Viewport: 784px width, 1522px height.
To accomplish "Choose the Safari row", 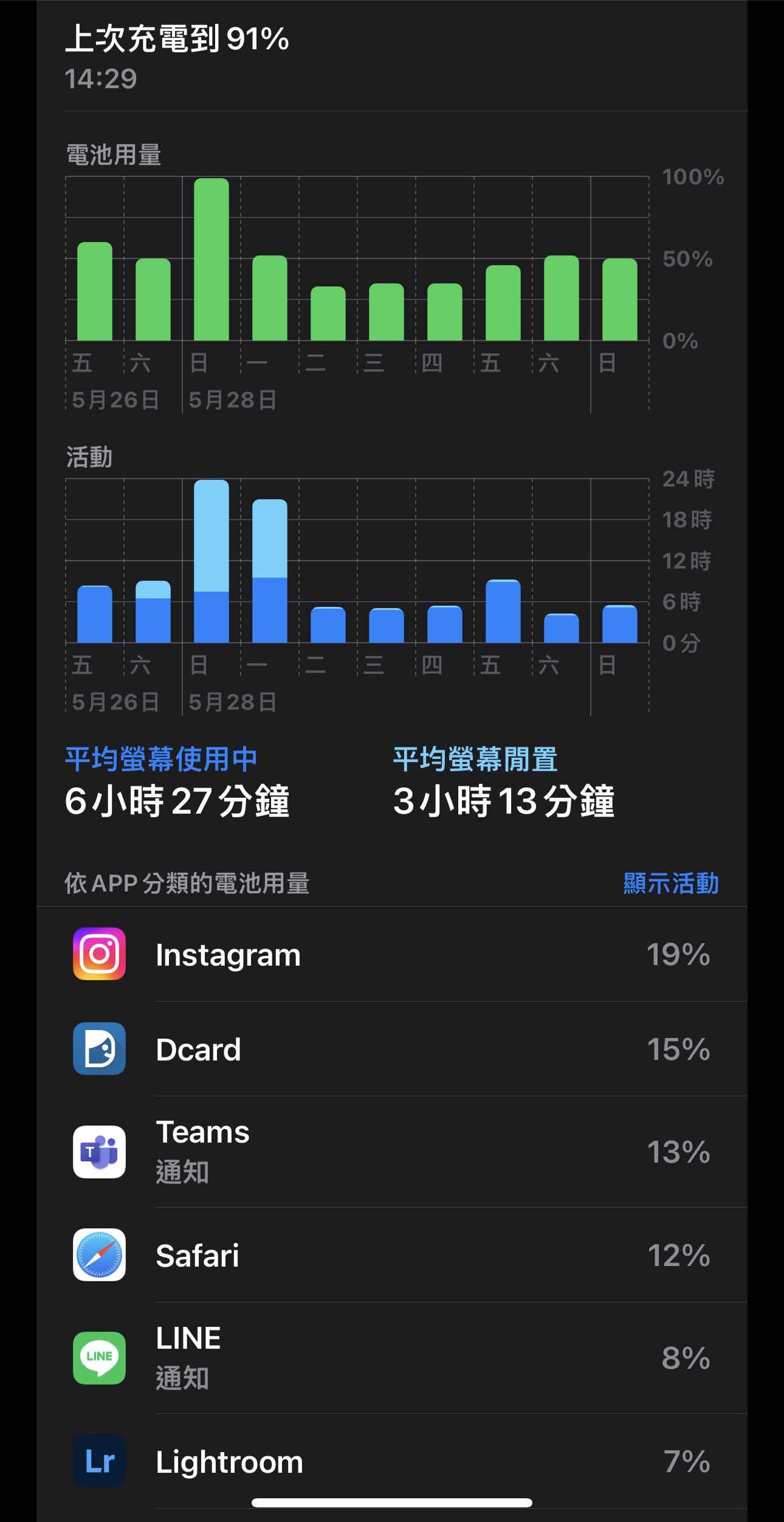I will coord(391,1256).
